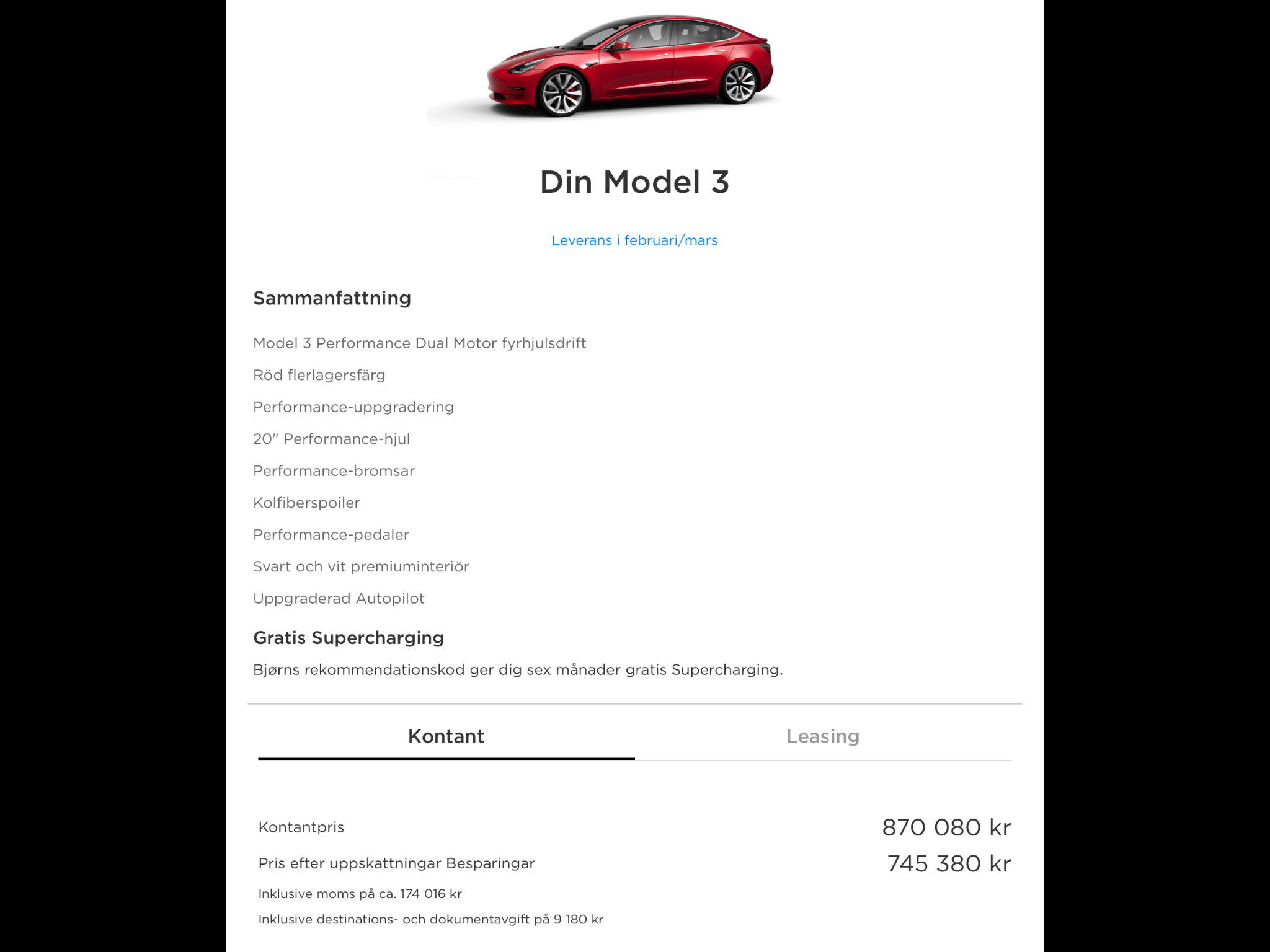1270x952 pixels.
Task: Switch to the Leasing tab
Action: tap(822, 736)
